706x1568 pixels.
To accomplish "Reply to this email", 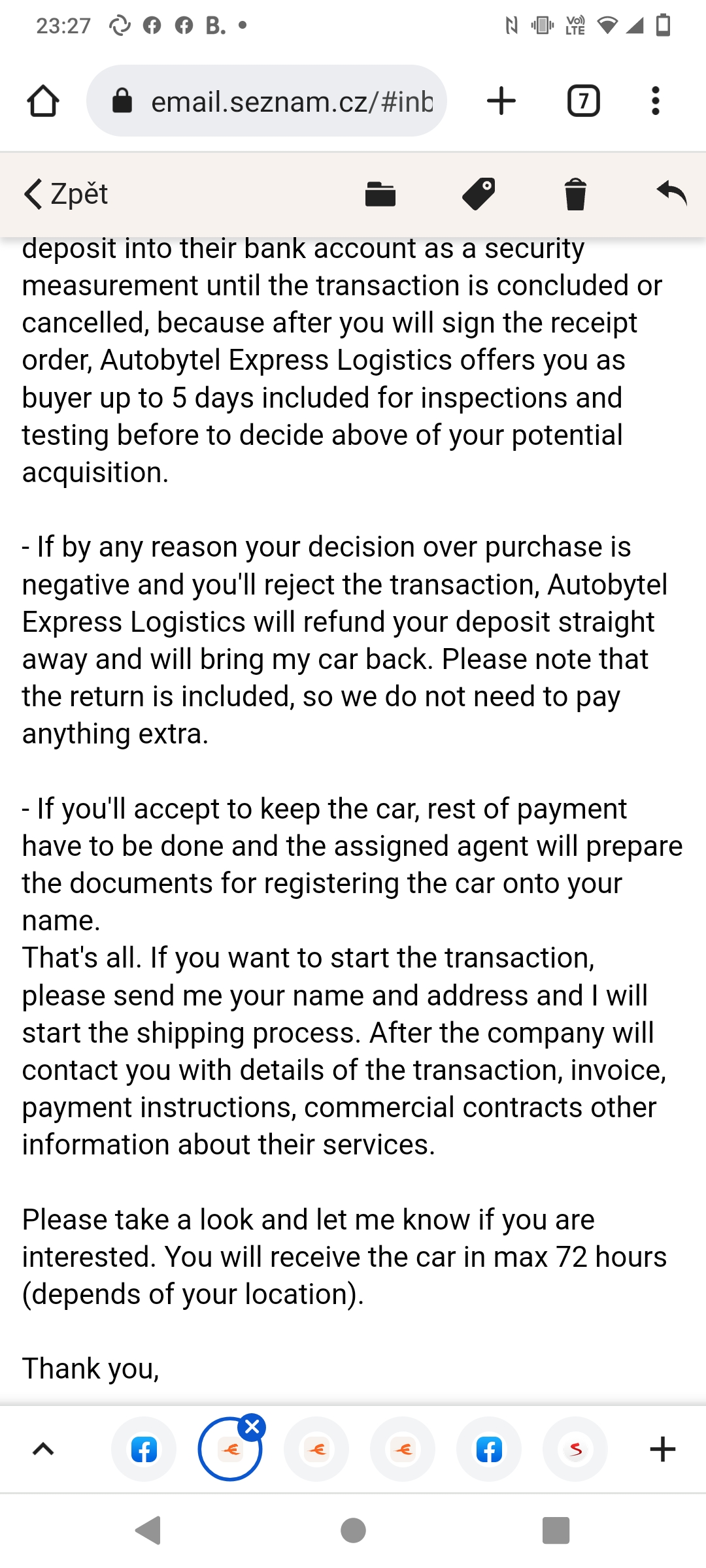I will (x=671, y=194).
